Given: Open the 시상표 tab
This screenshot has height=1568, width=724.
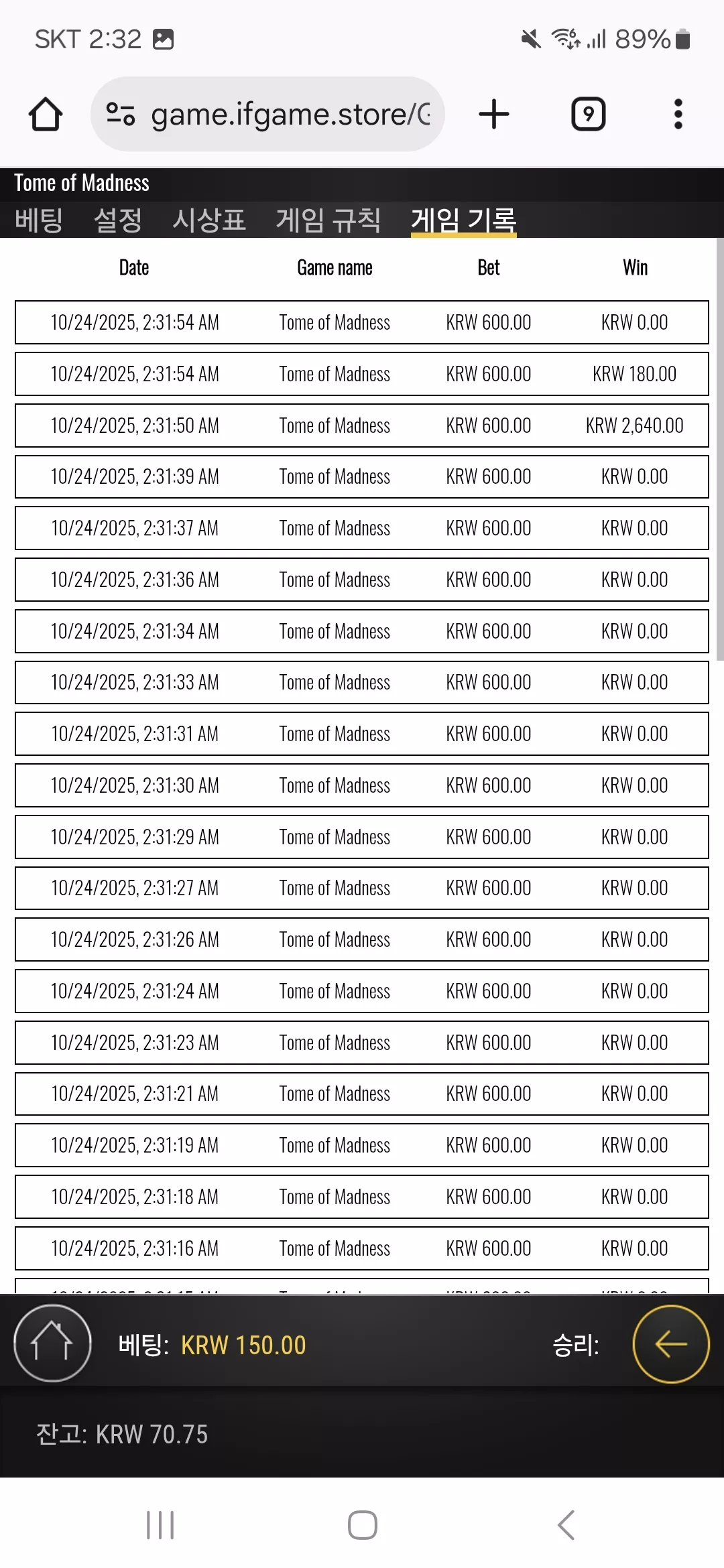Looking at the screenshot, I should [209, 220].
